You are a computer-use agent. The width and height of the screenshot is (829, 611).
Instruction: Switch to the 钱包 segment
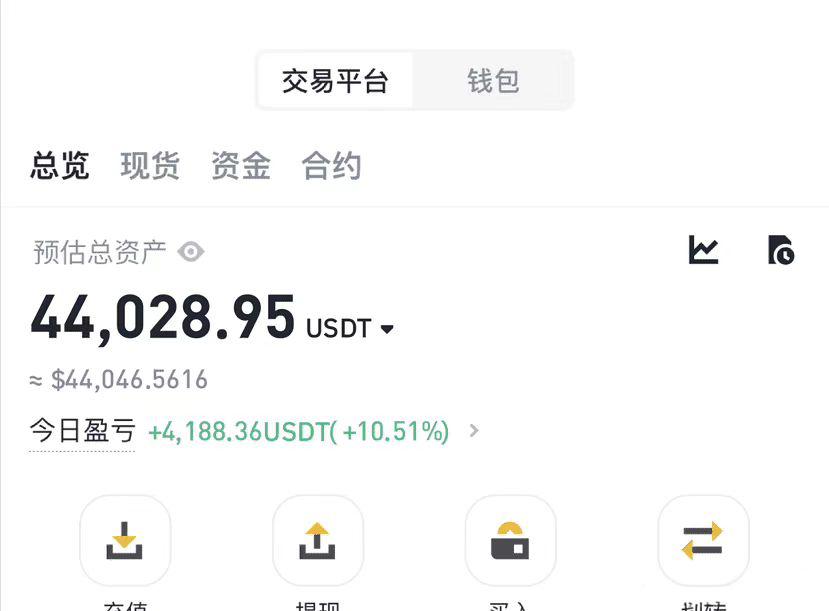tap(493, 81)
